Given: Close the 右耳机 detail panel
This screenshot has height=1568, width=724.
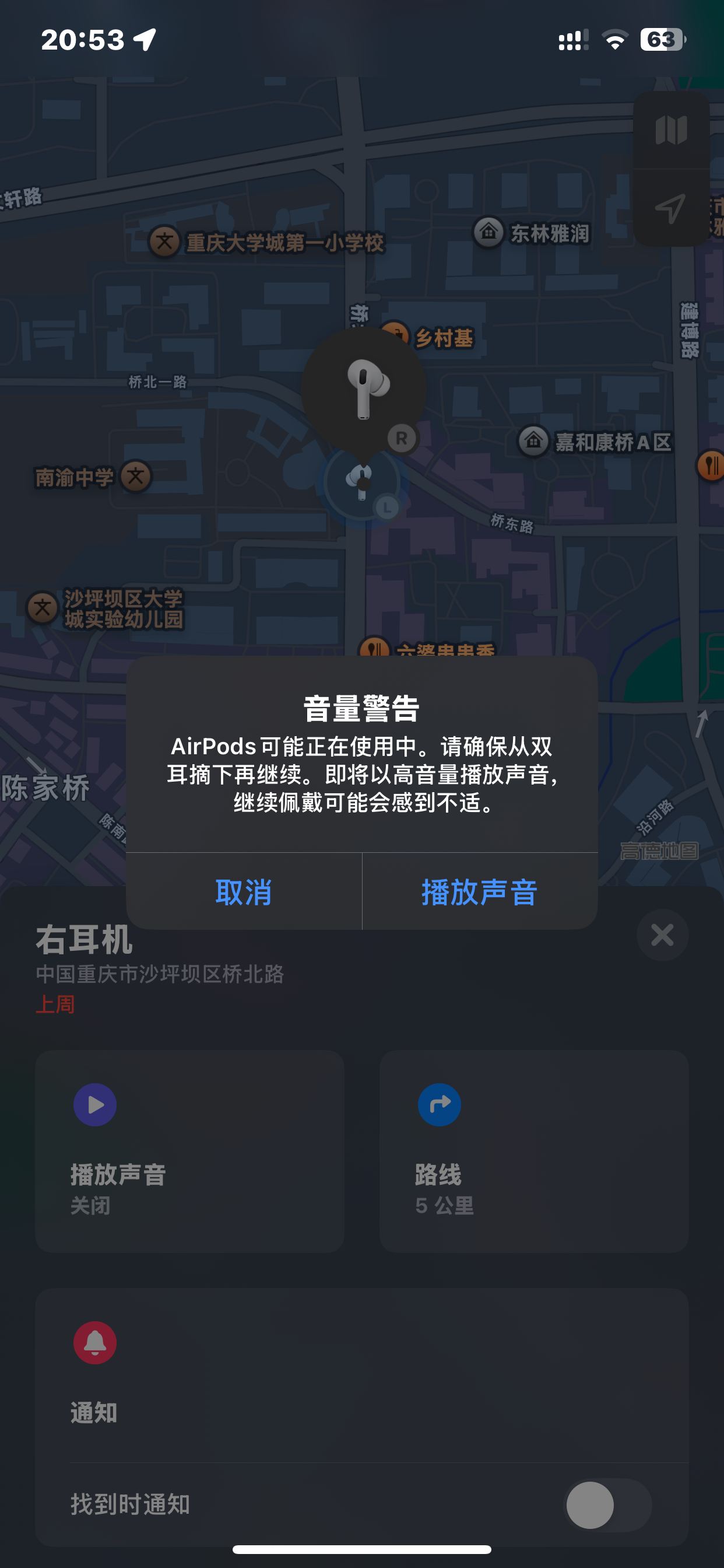Looking at the screenshot, I should (662, 935).
